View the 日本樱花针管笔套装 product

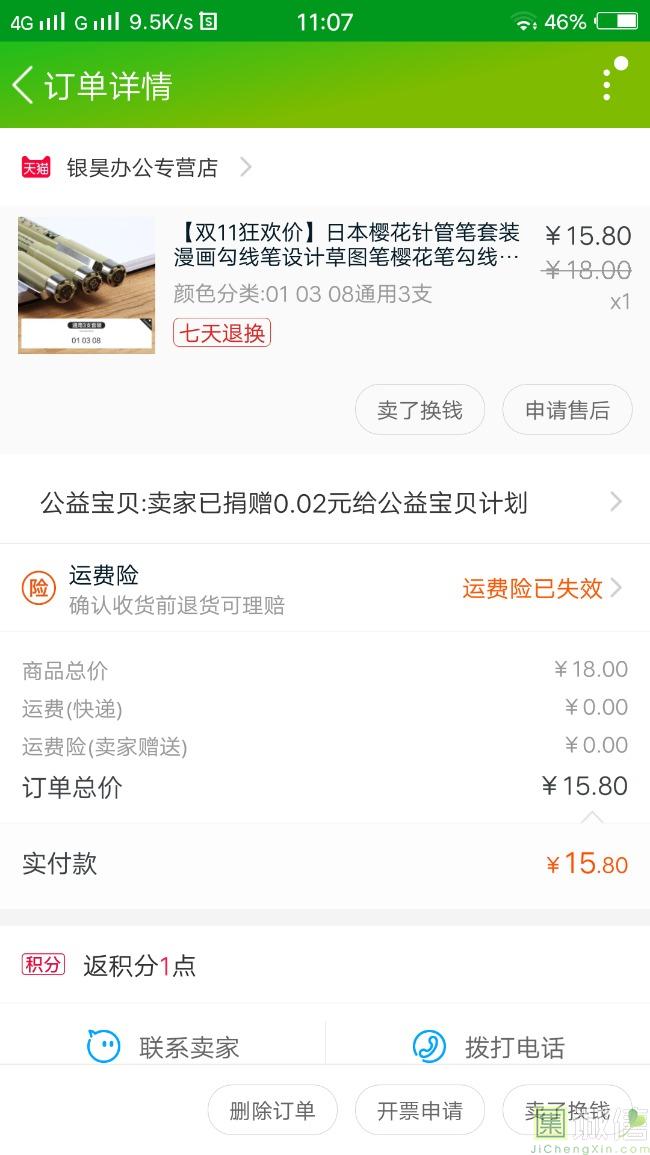pos(346,245)
